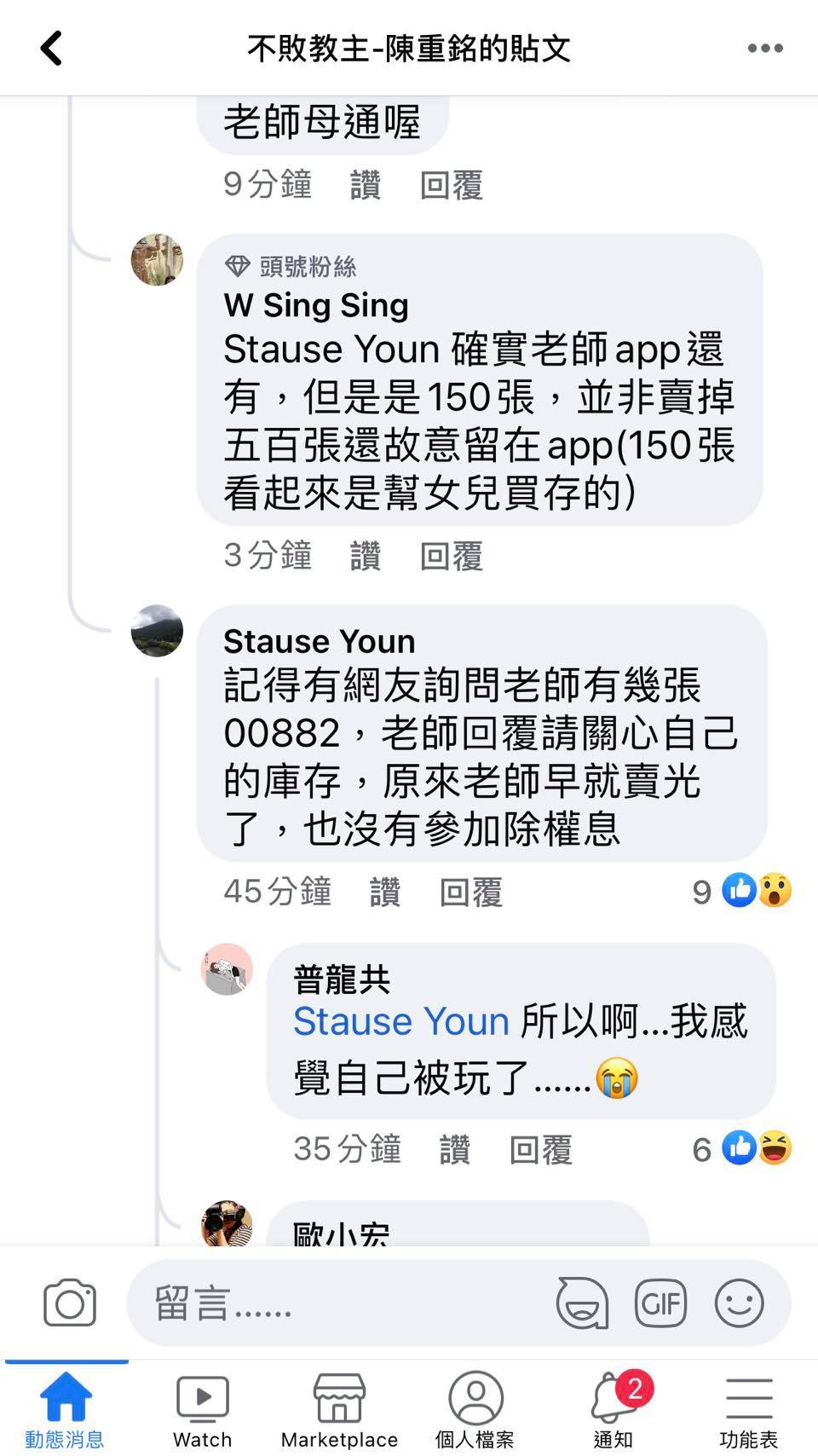View reactions on Stause Youn's comment

pos(743,891)
